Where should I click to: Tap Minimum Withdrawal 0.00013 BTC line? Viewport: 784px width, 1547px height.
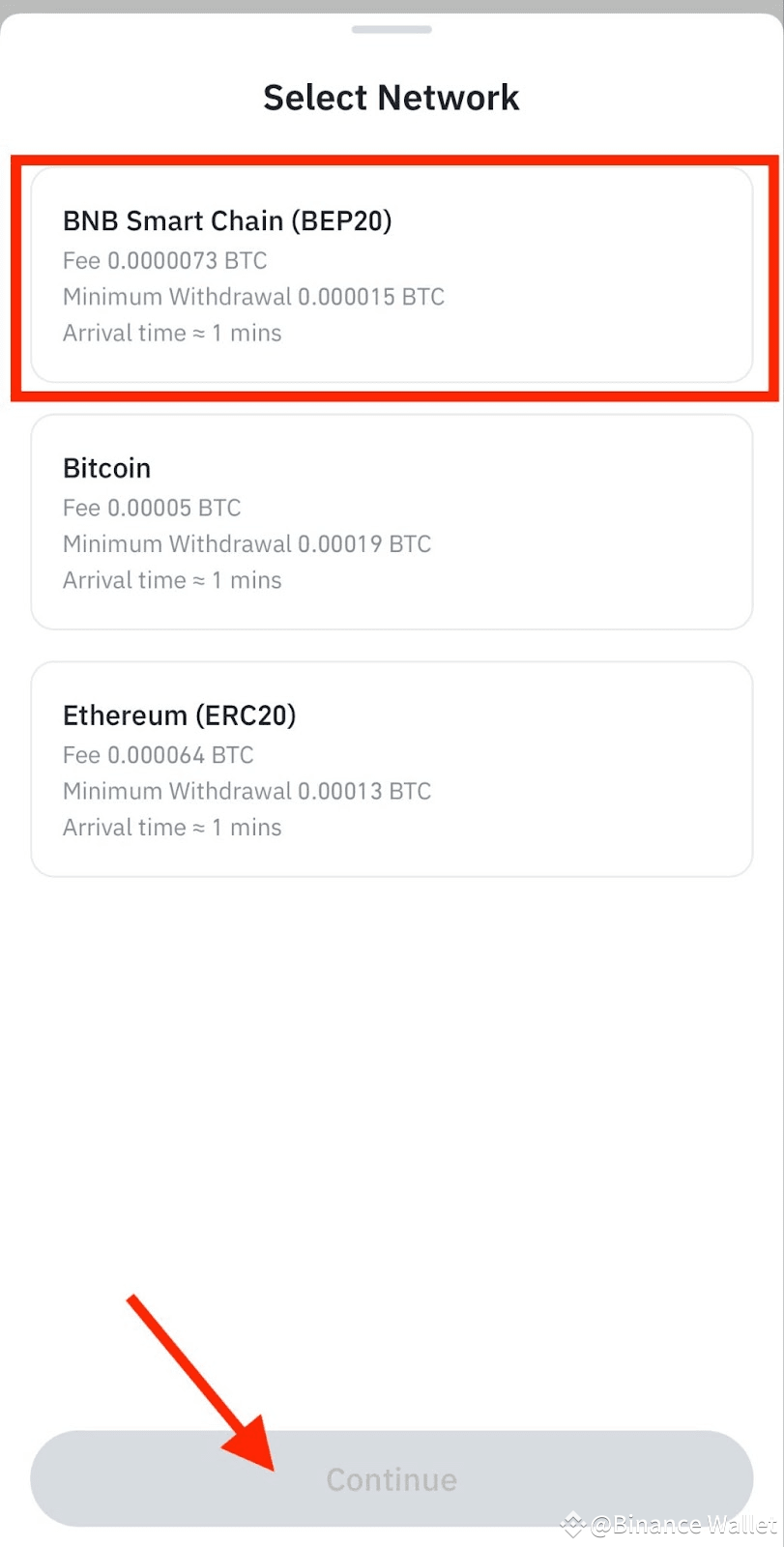(x=247, y=791)
